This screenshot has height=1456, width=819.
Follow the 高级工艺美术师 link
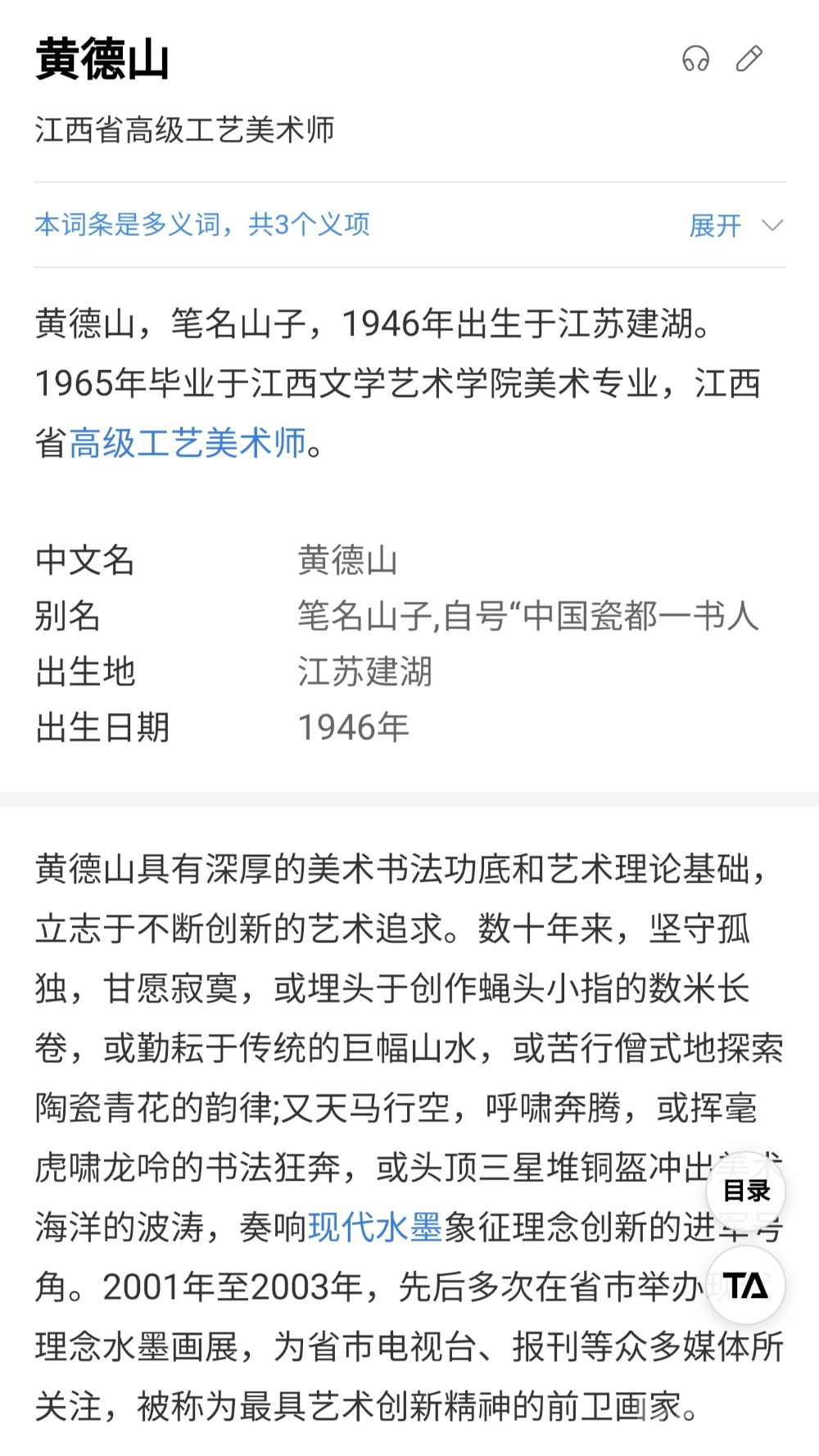pos(188,443)
